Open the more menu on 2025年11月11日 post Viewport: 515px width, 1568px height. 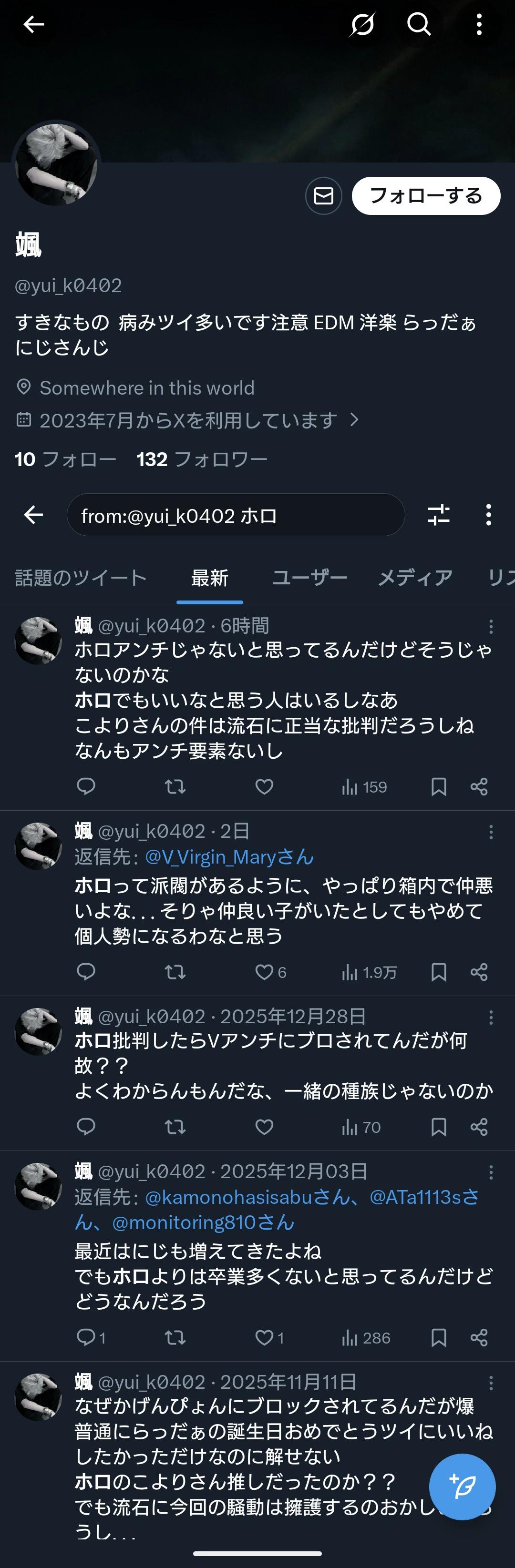point(491,1384)
